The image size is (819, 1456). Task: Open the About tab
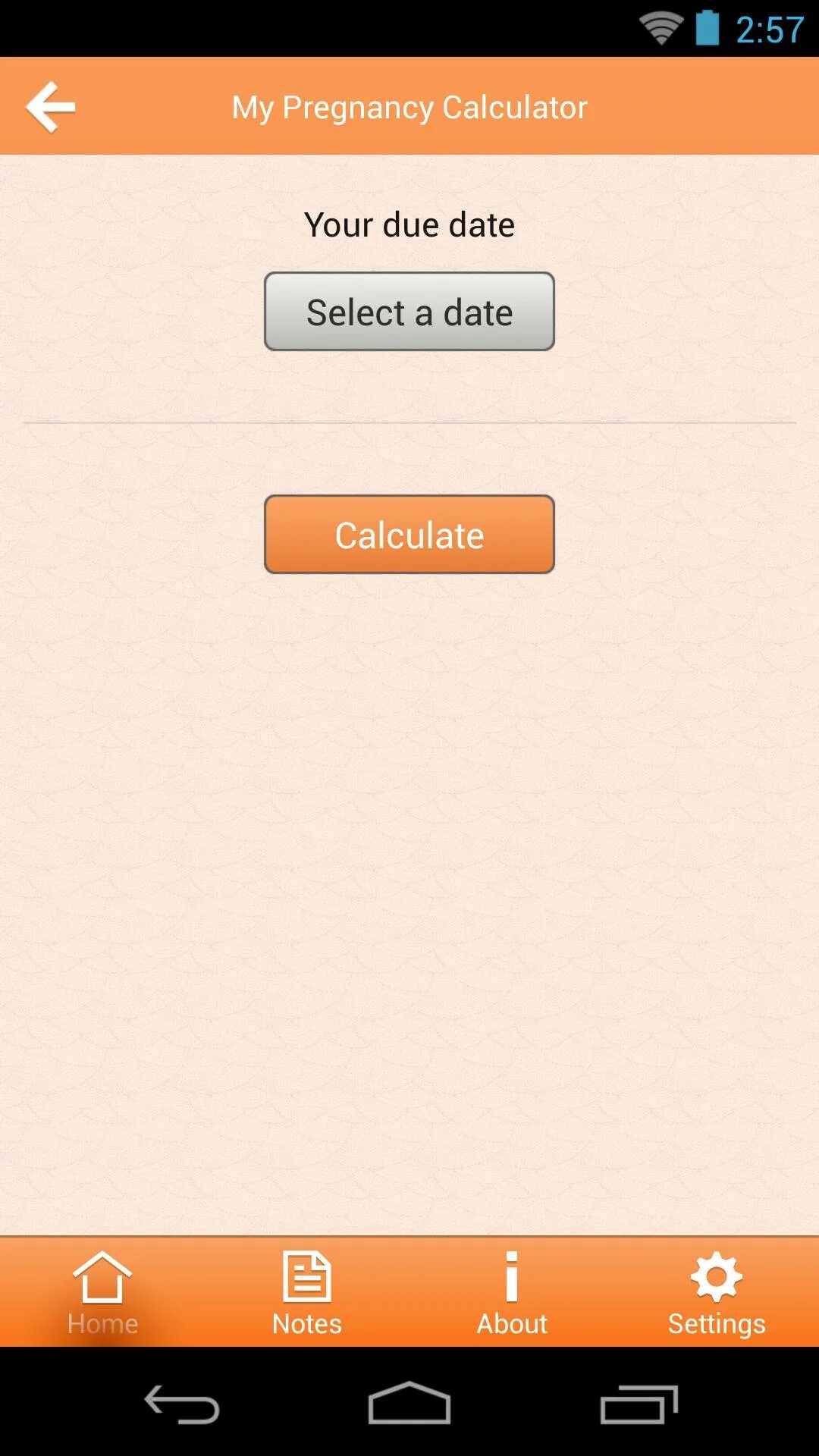tap(512, 1293)
